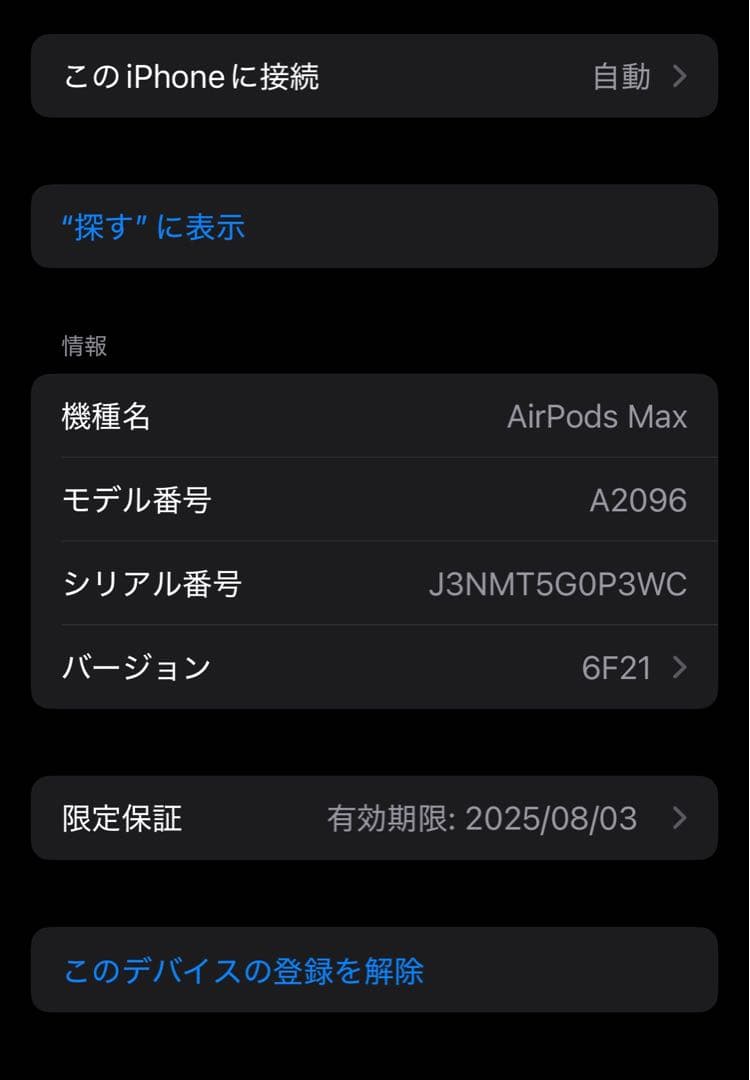This screenshot has height=1080, width=750.
Task: Open automatic connection options via right chevron
Action: 679,76
